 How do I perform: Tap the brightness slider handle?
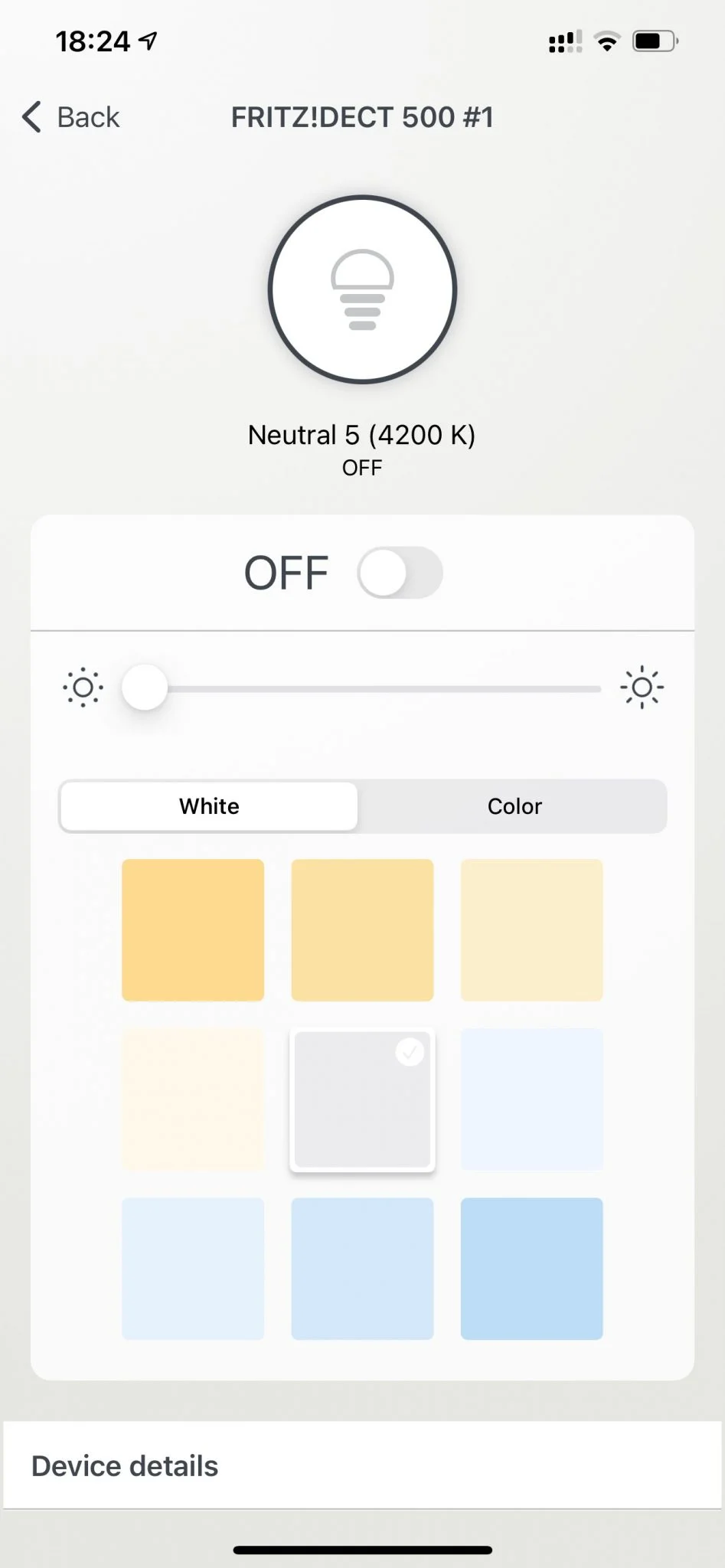(145, 688)
